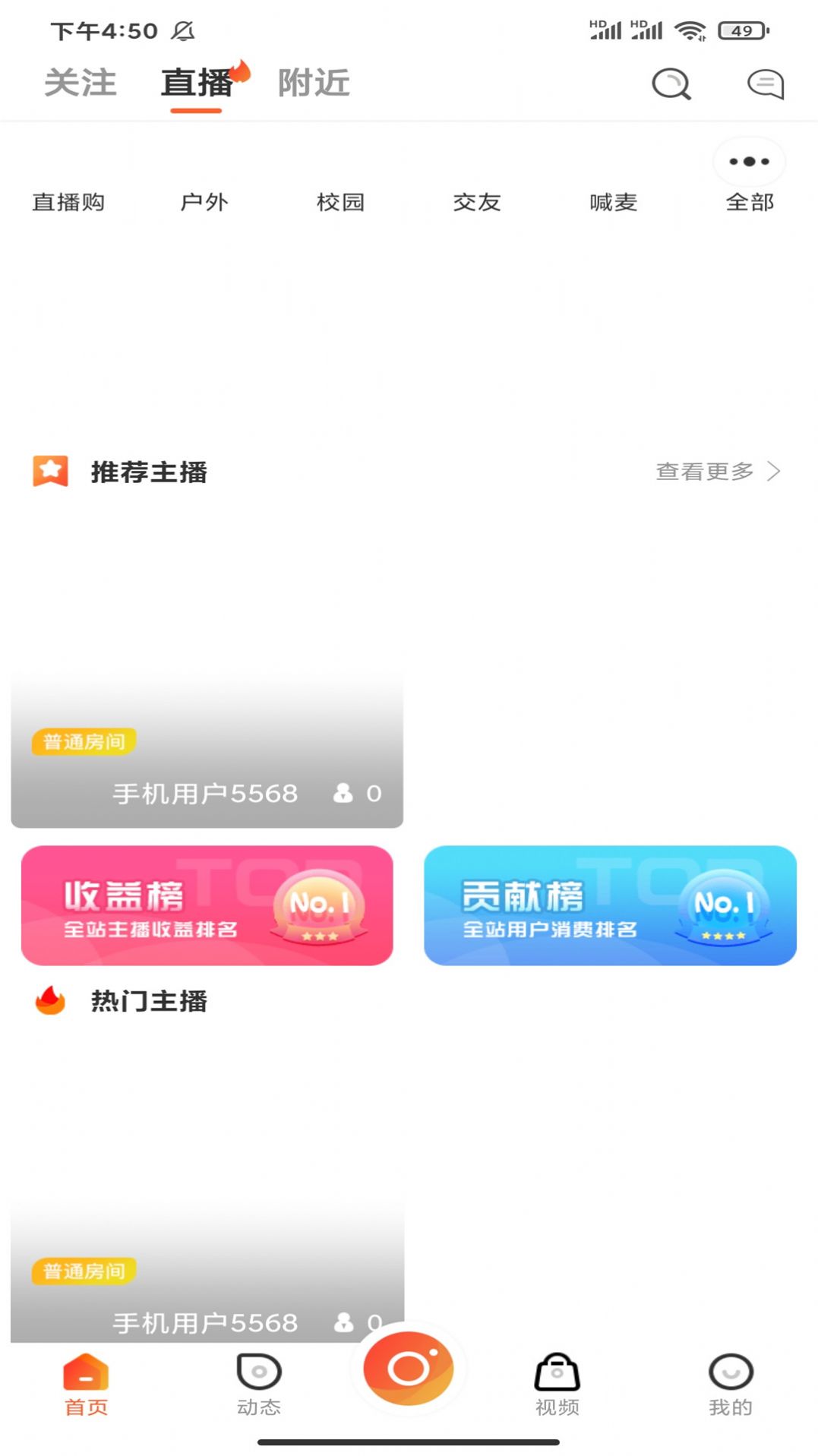Switch to the 附近 tab

pyautogui.click(x=313, y=84)
